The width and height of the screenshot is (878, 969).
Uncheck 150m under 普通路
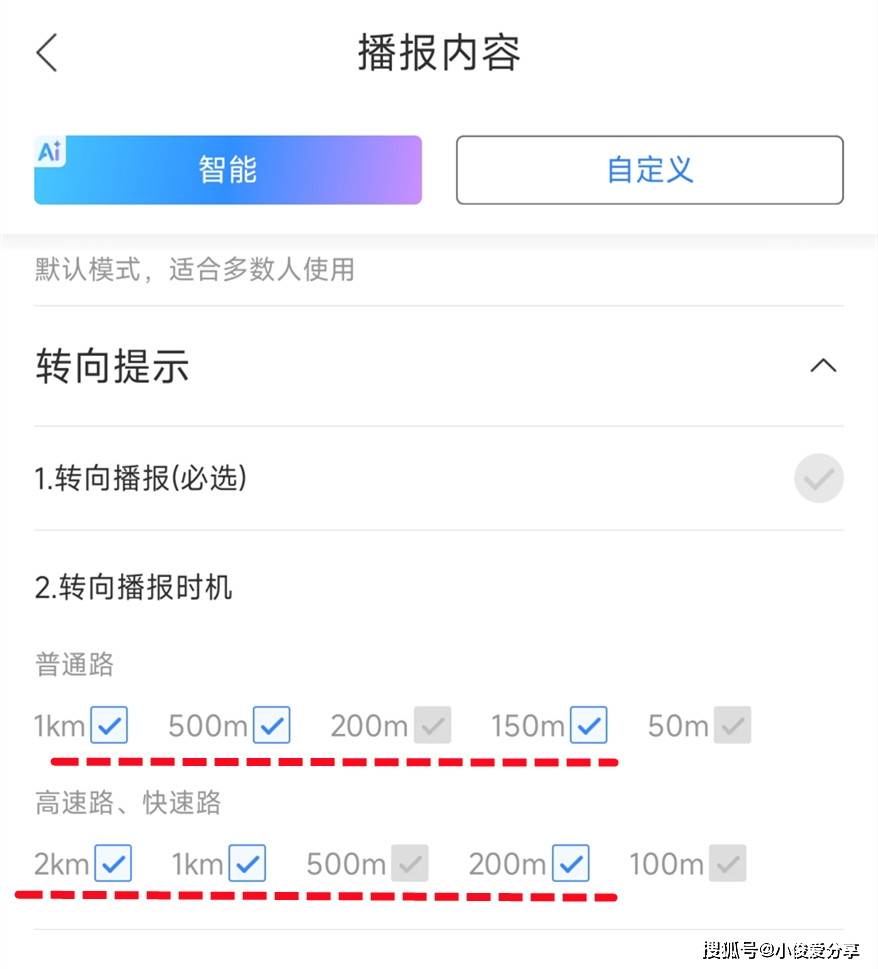[x=589, y=725]
